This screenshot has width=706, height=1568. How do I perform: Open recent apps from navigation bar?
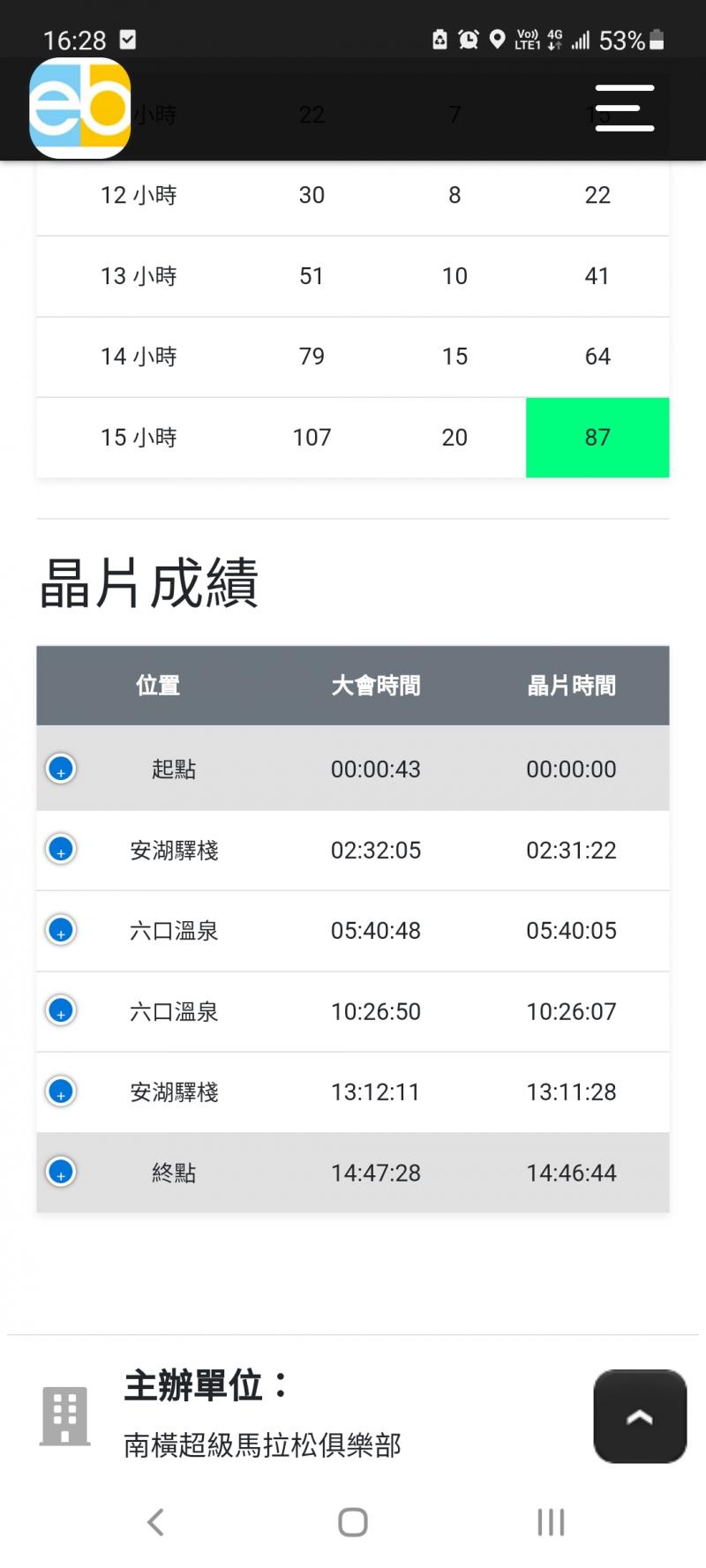(551, 1522)
